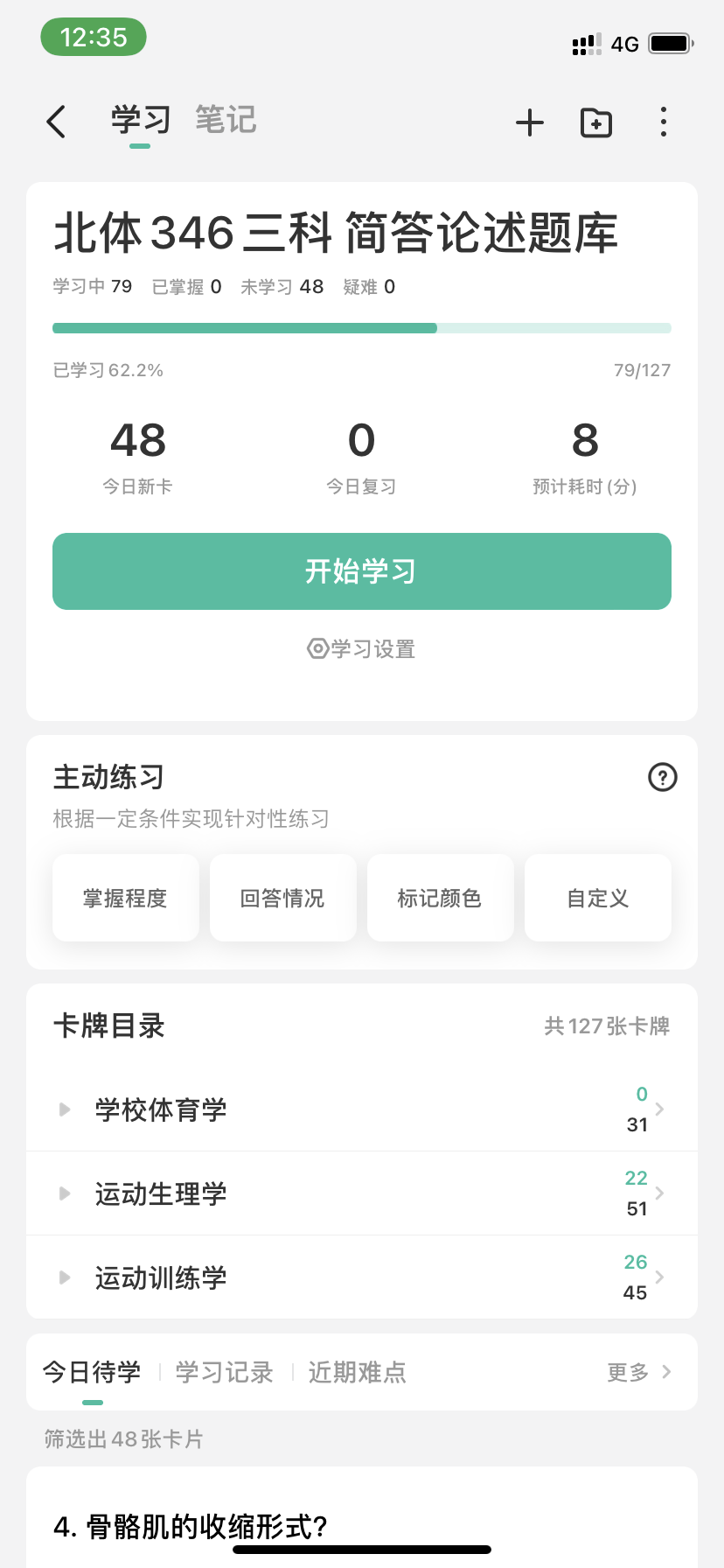Tap the 开始学习 button

click(362, 571)
